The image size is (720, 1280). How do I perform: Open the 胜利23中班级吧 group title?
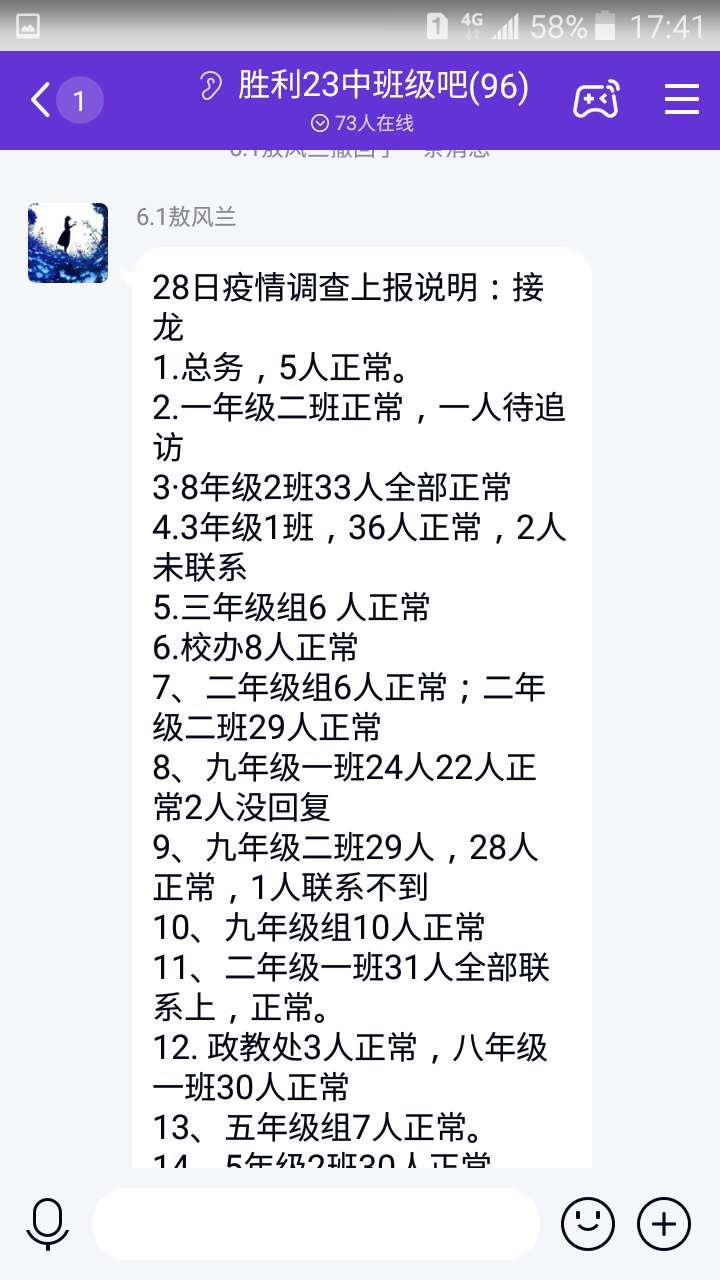click(383, 86)
